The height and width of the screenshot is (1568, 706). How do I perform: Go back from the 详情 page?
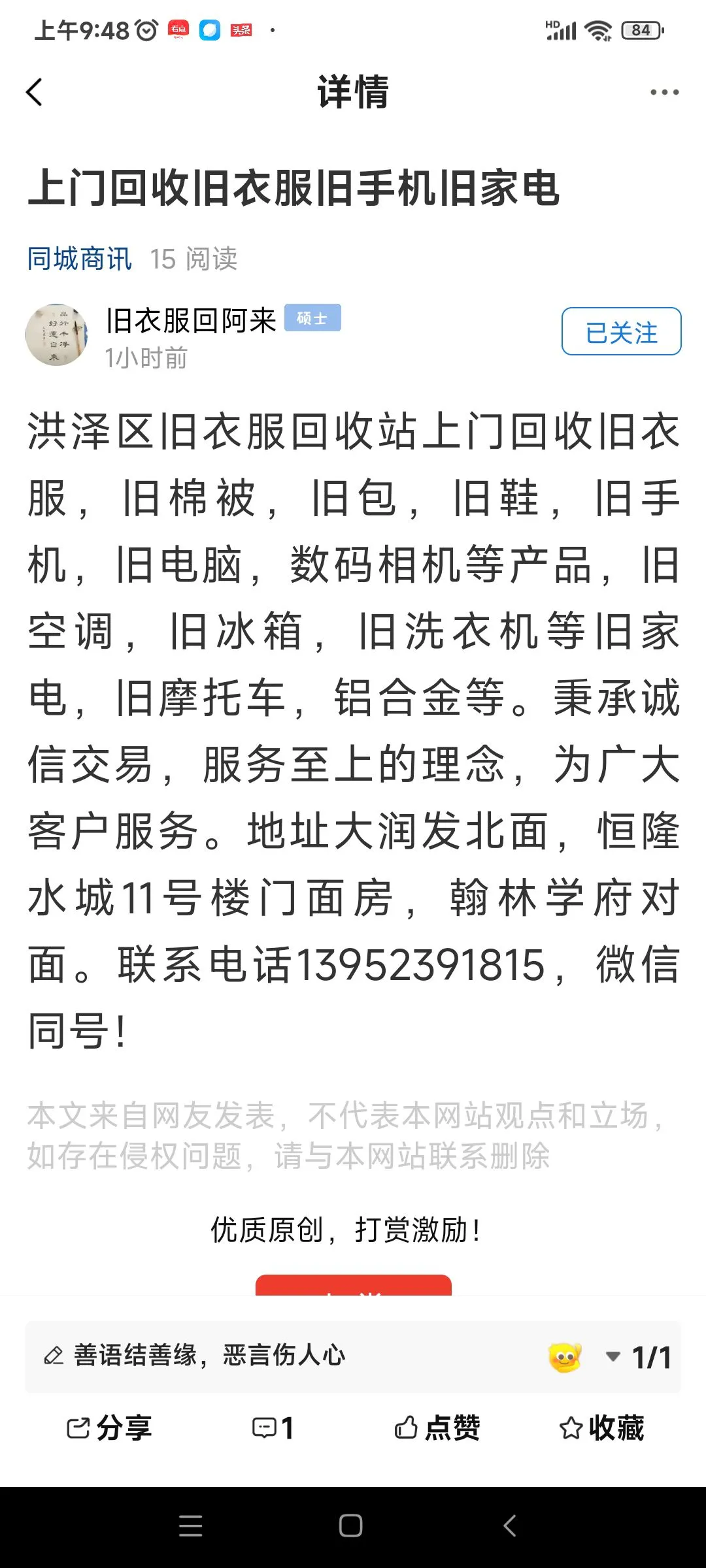35,92
